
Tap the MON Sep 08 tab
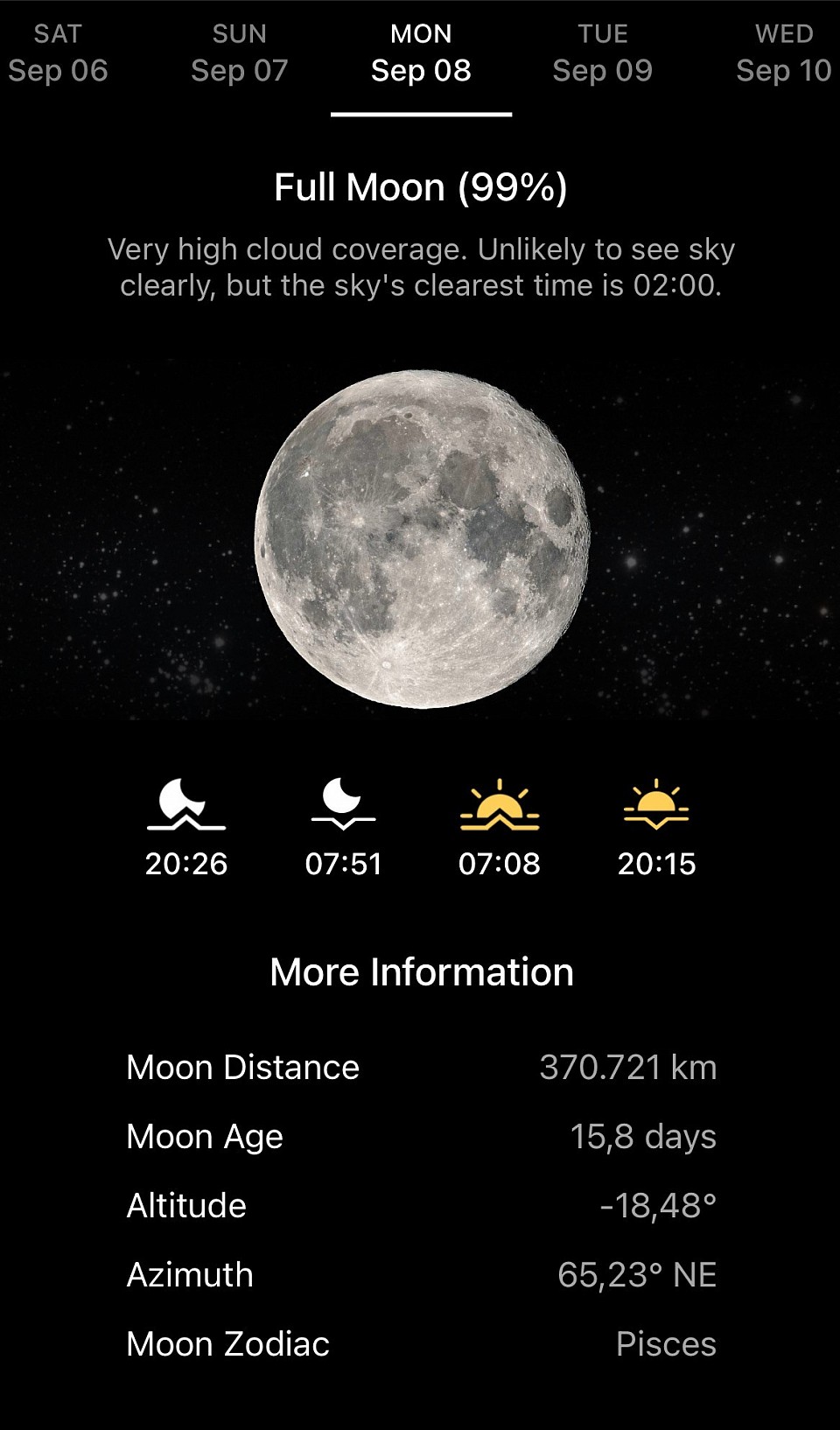(421, 53)
